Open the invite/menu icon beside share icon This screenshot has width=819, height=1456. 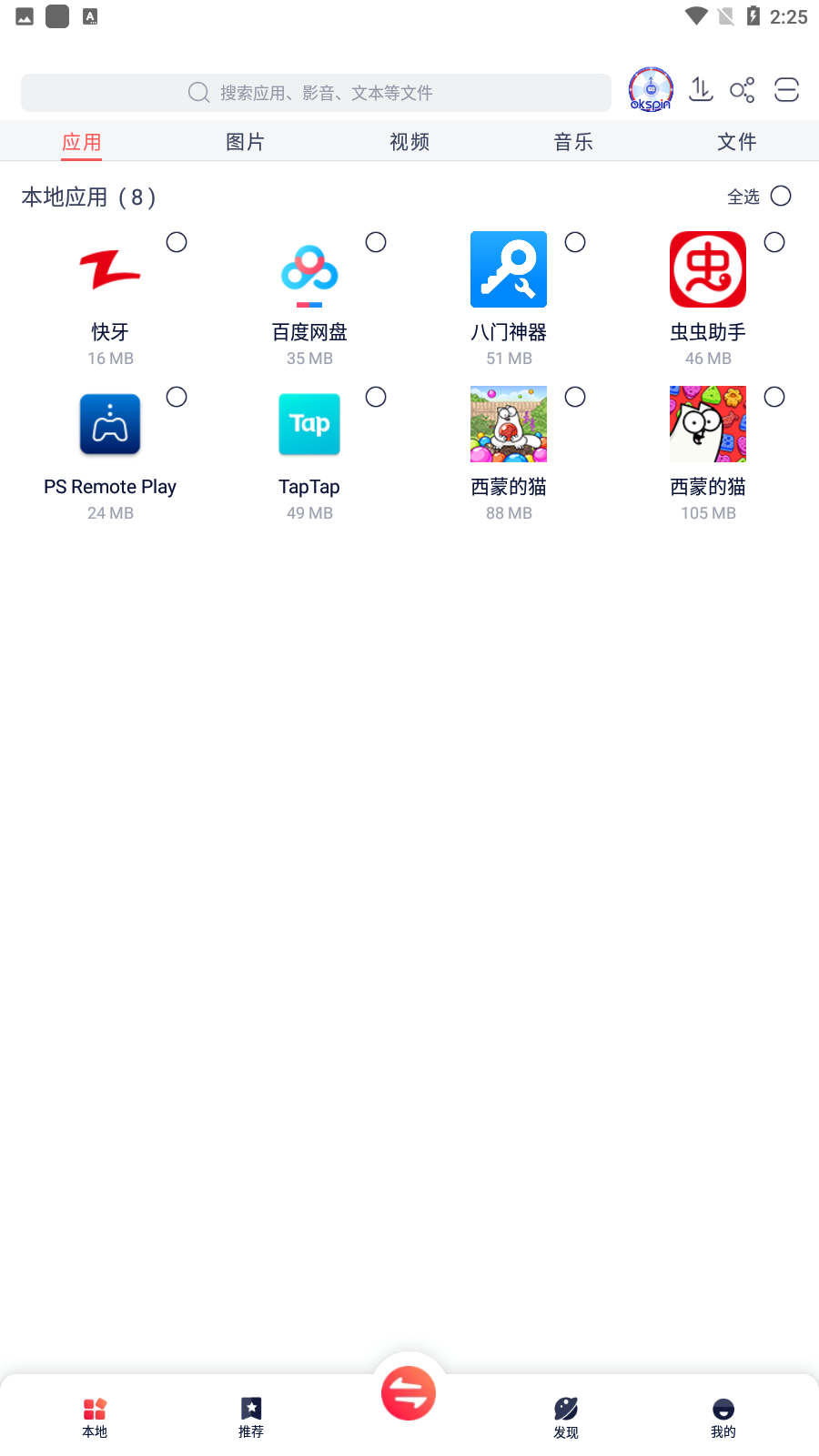786,90
